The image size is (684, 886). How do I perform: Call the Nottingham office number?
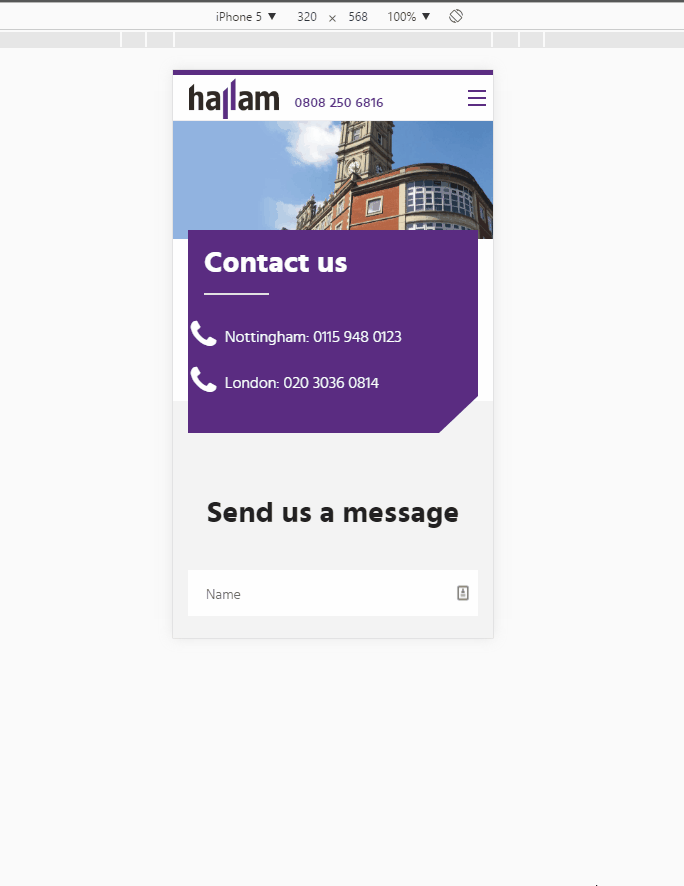coord(312,337)
